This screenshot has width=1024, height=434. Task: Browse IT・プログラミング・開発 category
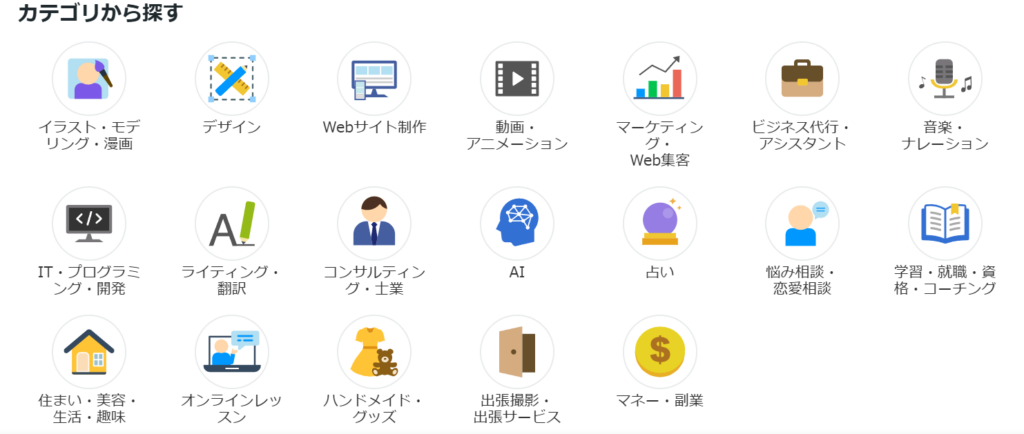[89, 224]
